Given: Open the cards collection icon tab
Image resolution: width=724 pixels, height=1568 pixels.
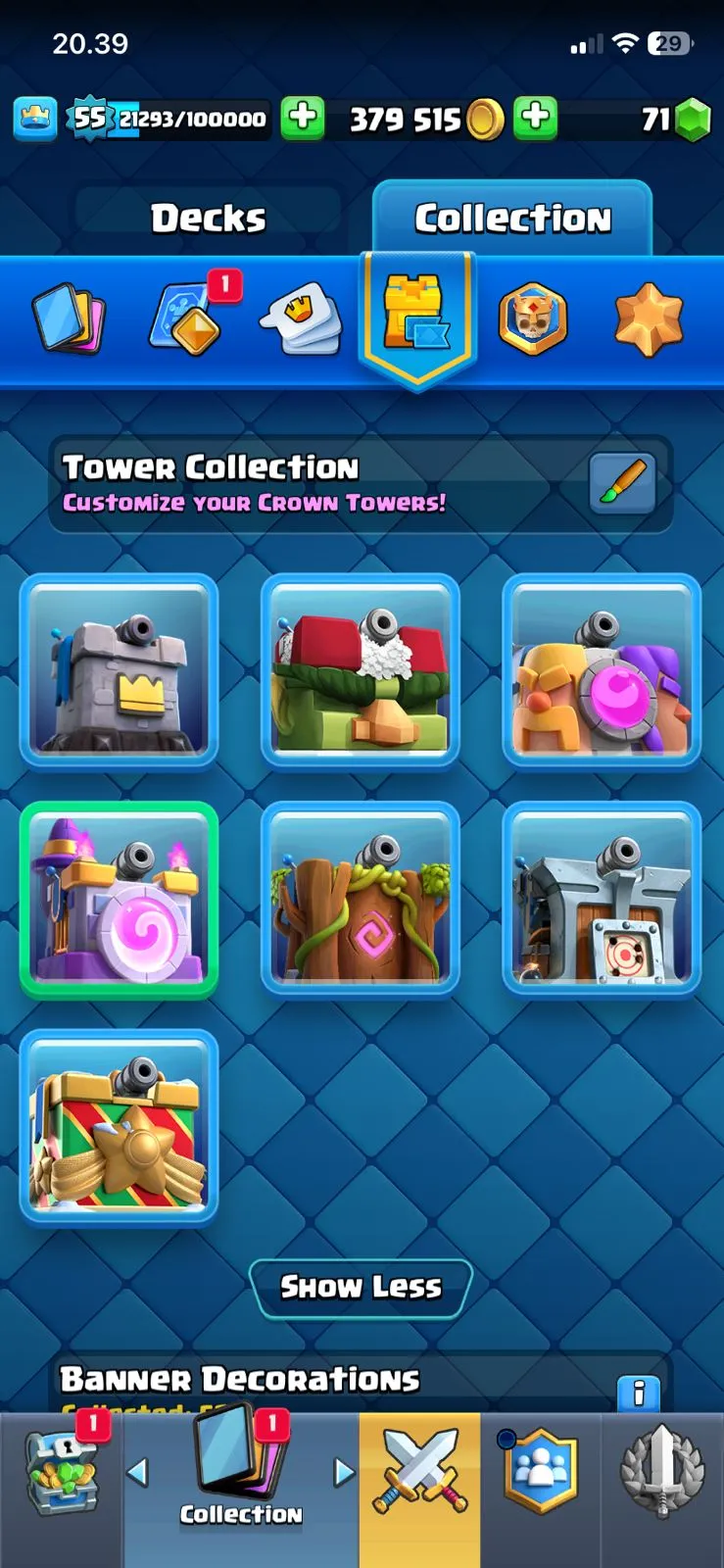Looking at the screenshot, I should 69,318.
